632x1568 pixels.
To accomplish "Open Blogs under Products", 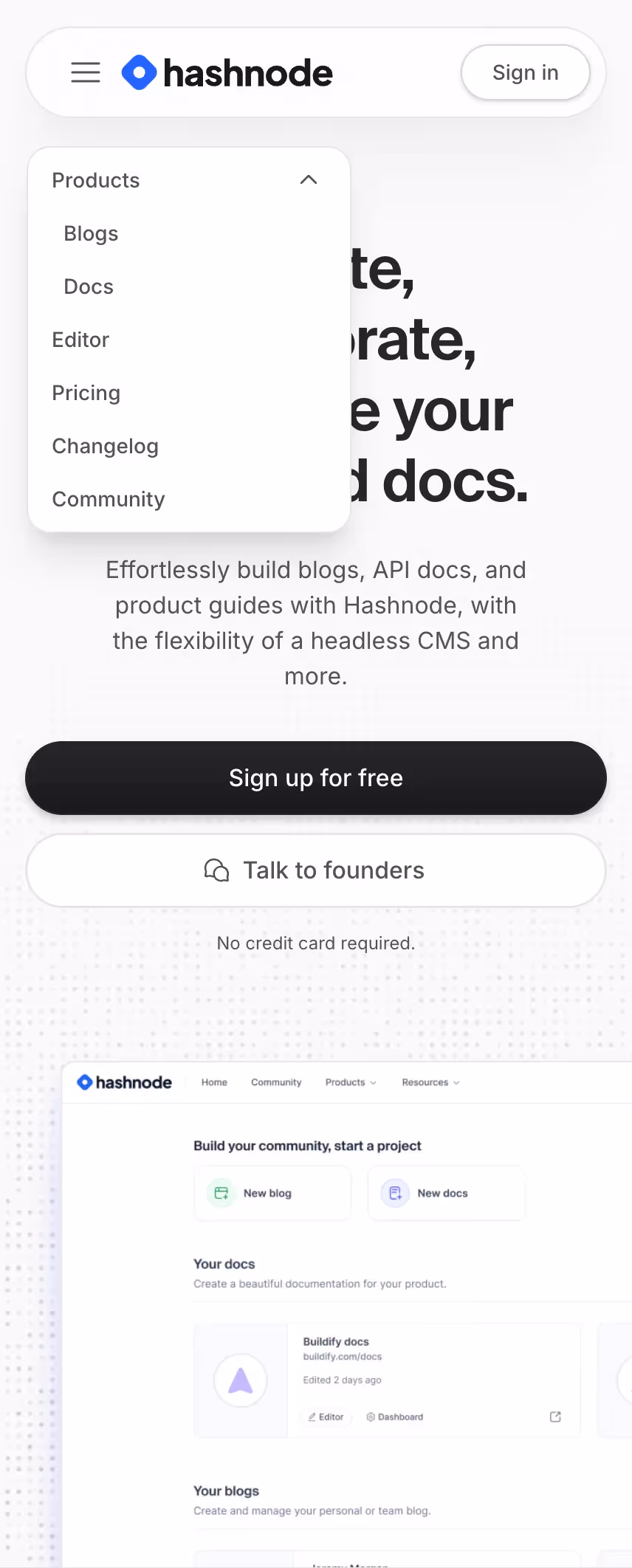I will (91, 233).
